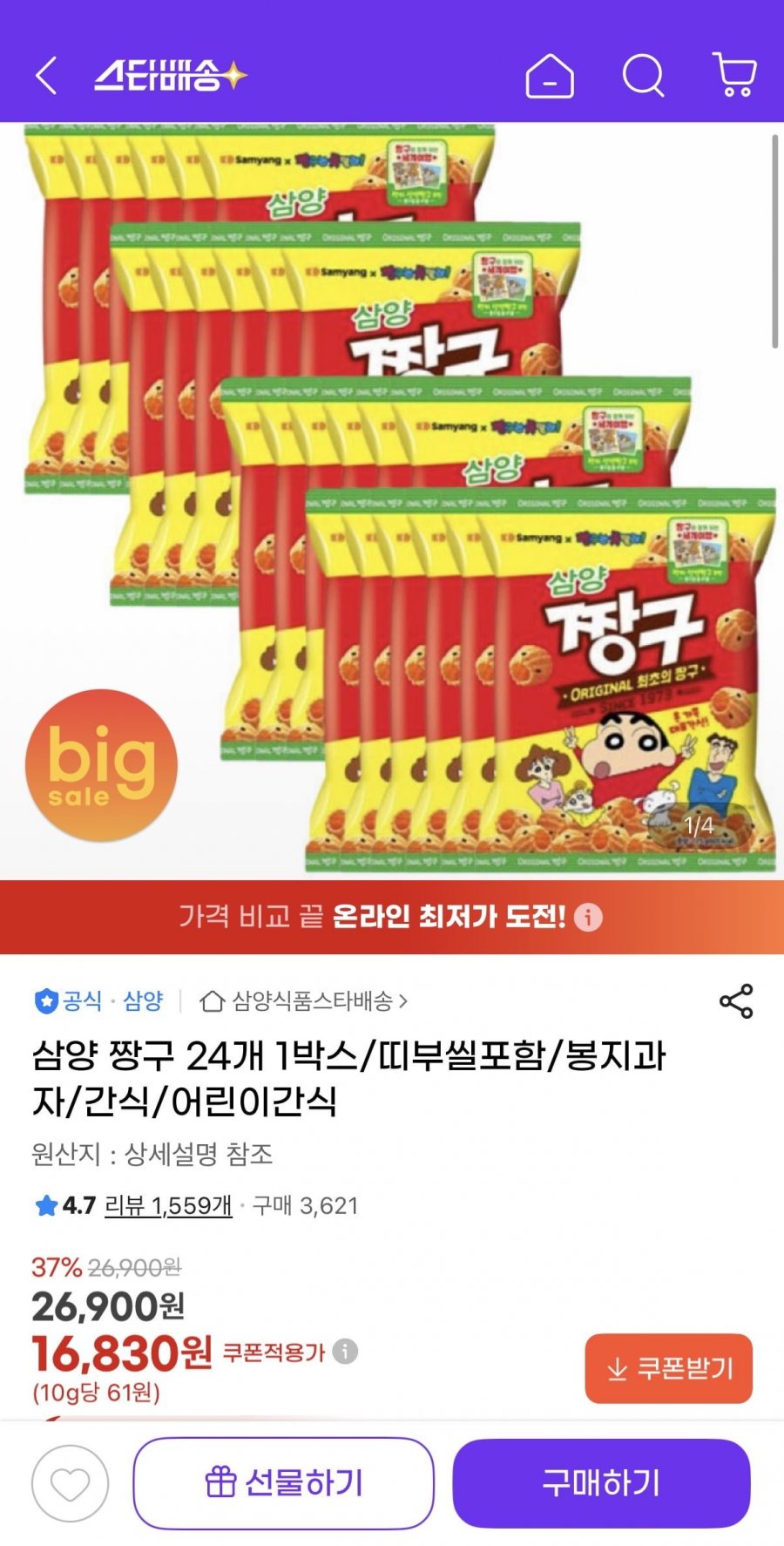The image size is (784, 1546).
Task: Go back using the back arrow
Action: (47, 76)
